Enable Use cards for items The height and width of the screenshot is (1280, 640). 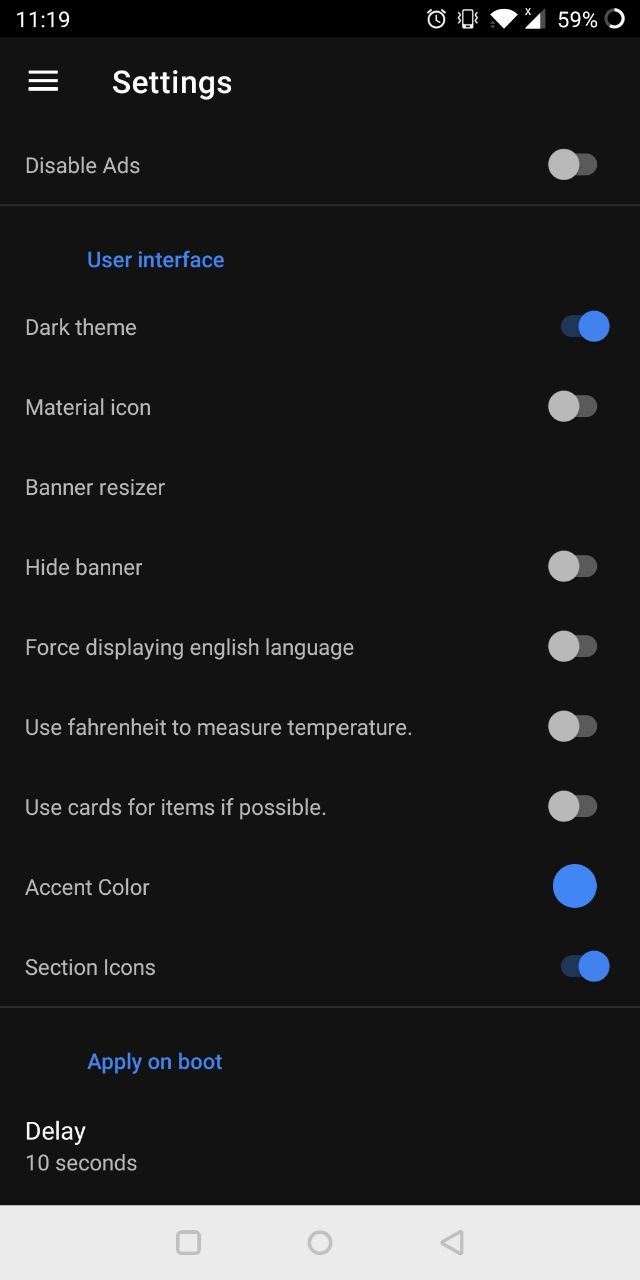pyautogui.click(x=573, y=807)
